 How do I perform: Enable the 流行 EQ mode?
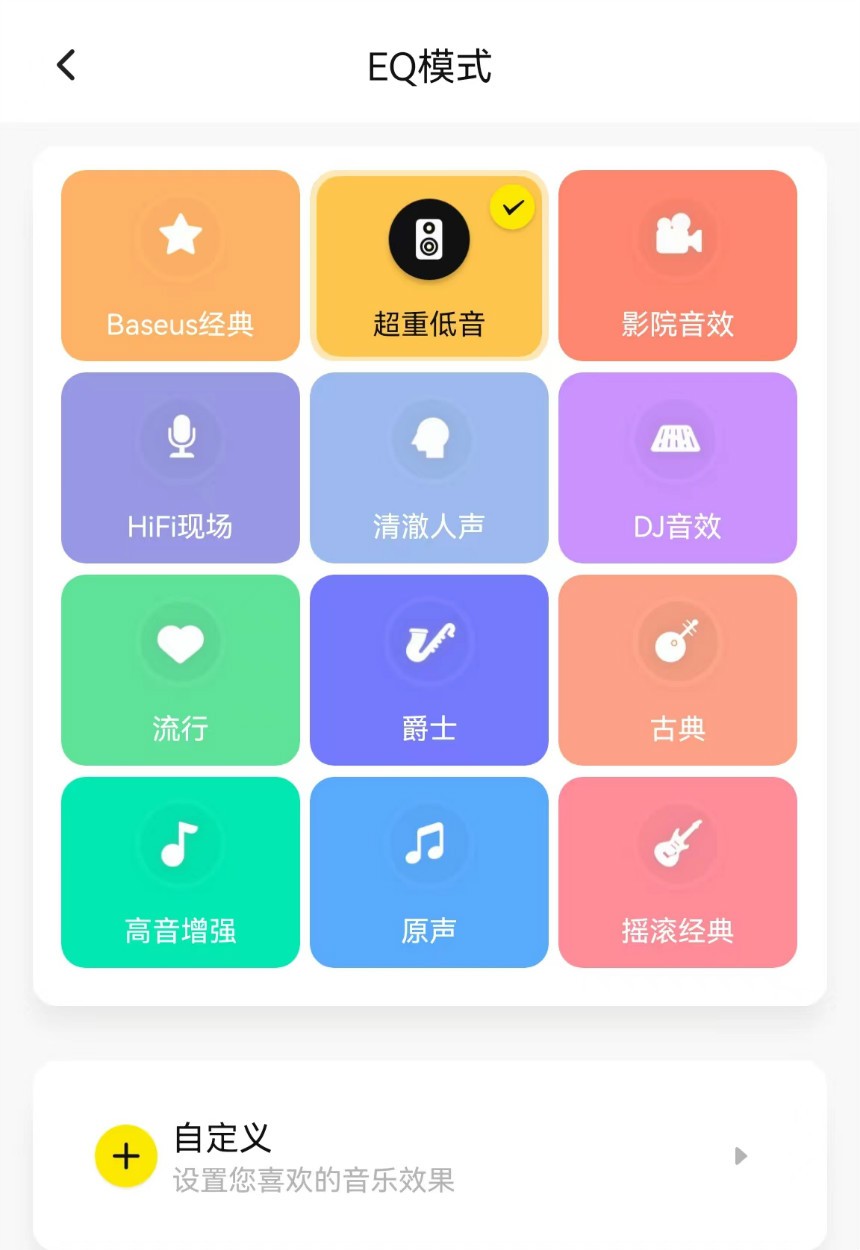pos(179,670)
